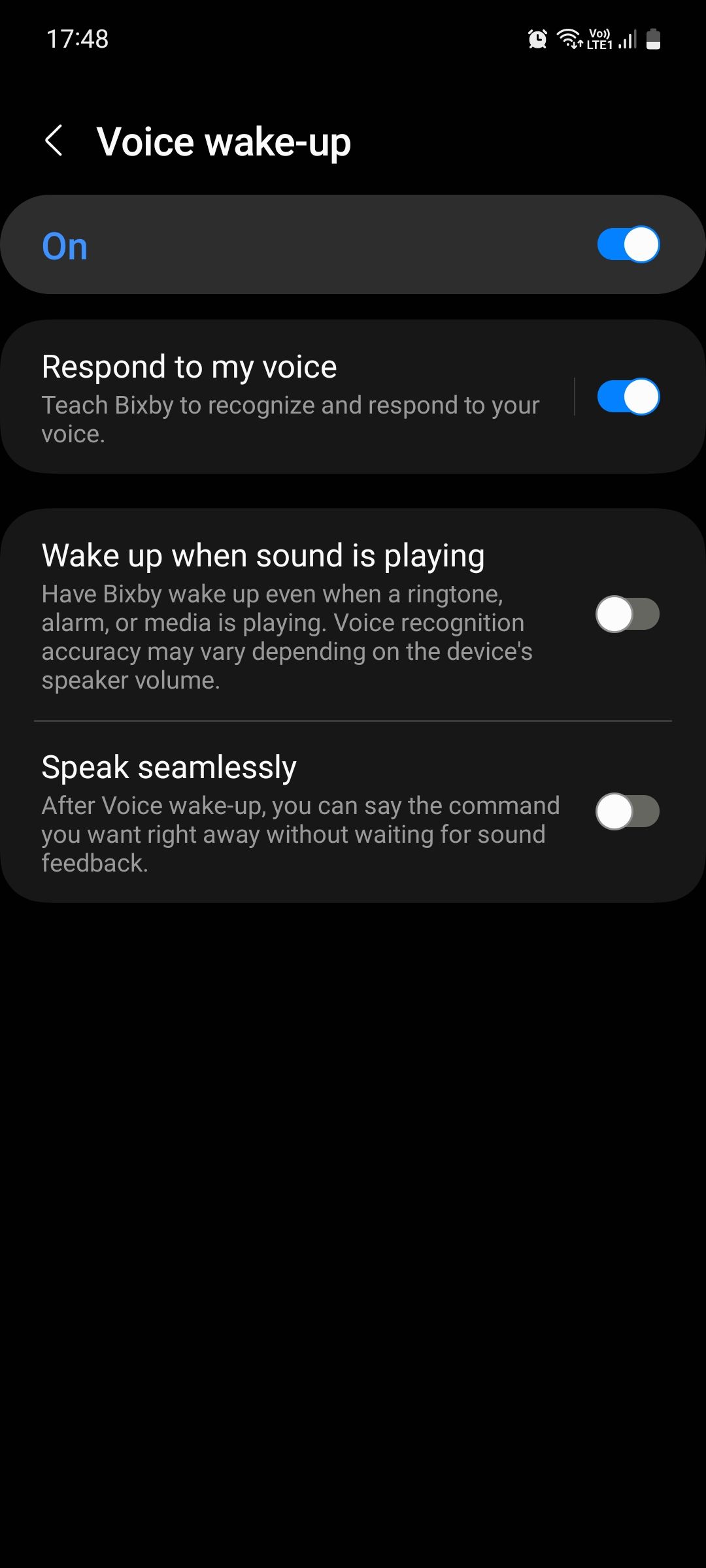This screenshot has height=1568, width=706.
Task: Tap the divider between sound and seamless settings
Action: (x=353, y=721)
